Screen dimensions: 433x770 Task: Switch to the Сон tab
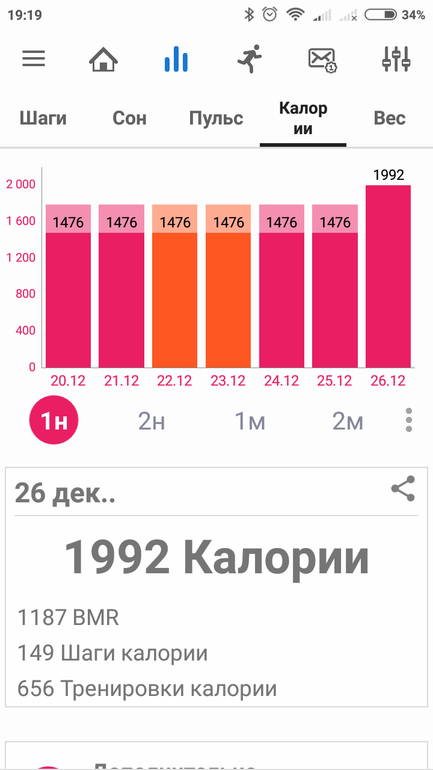coord(130,118)
